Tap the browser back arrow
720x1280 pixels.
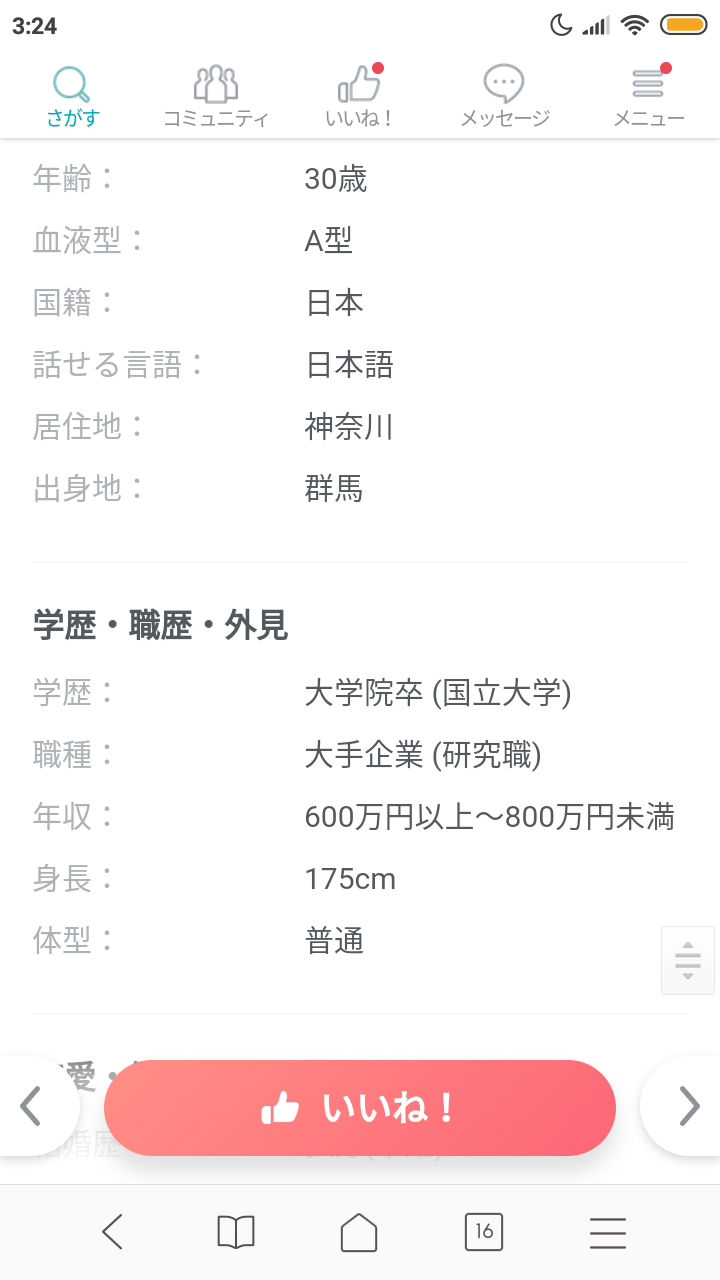(x=112, y=1232)
